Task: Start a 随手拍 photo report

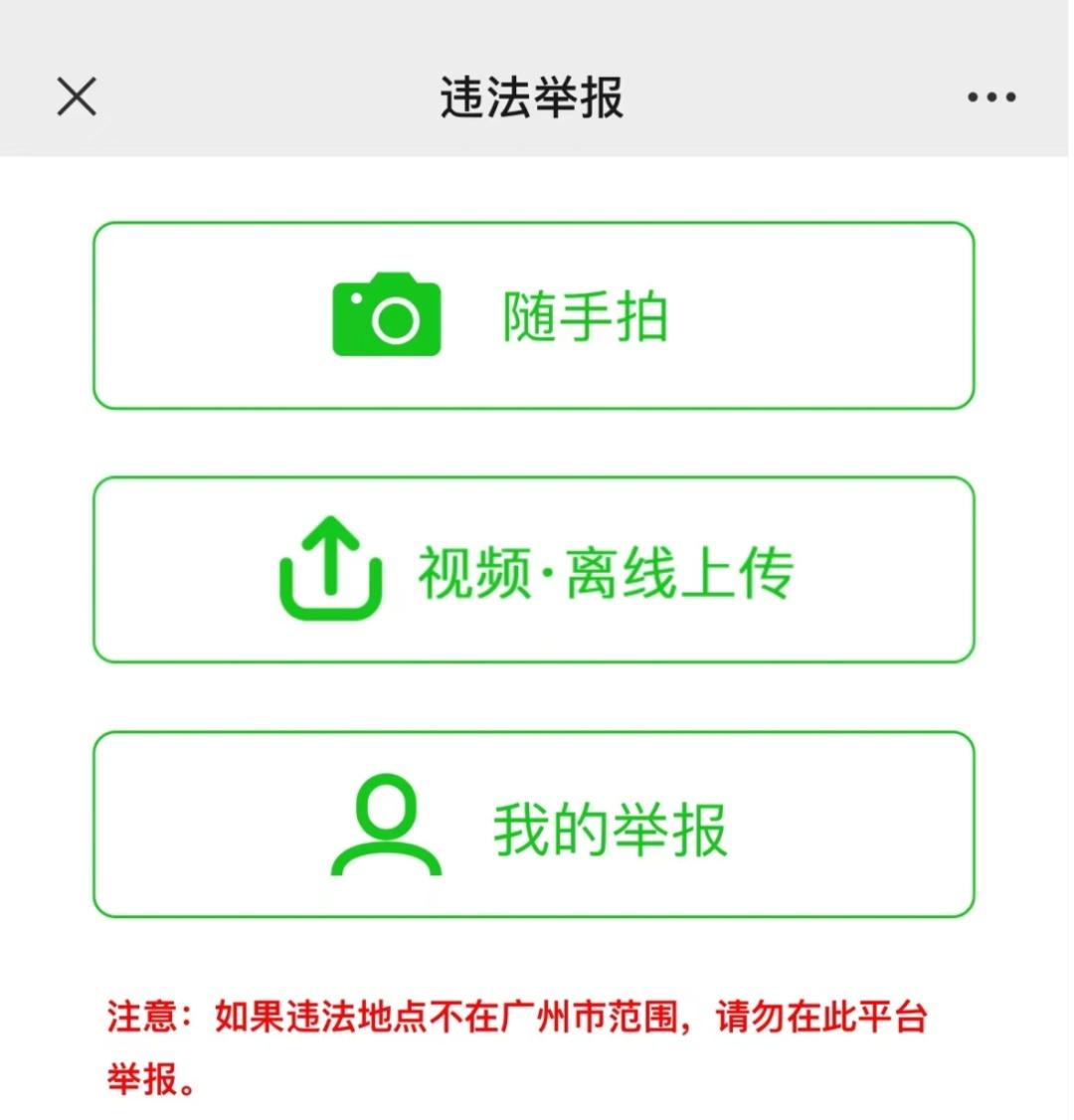Action: click(533, 315)
